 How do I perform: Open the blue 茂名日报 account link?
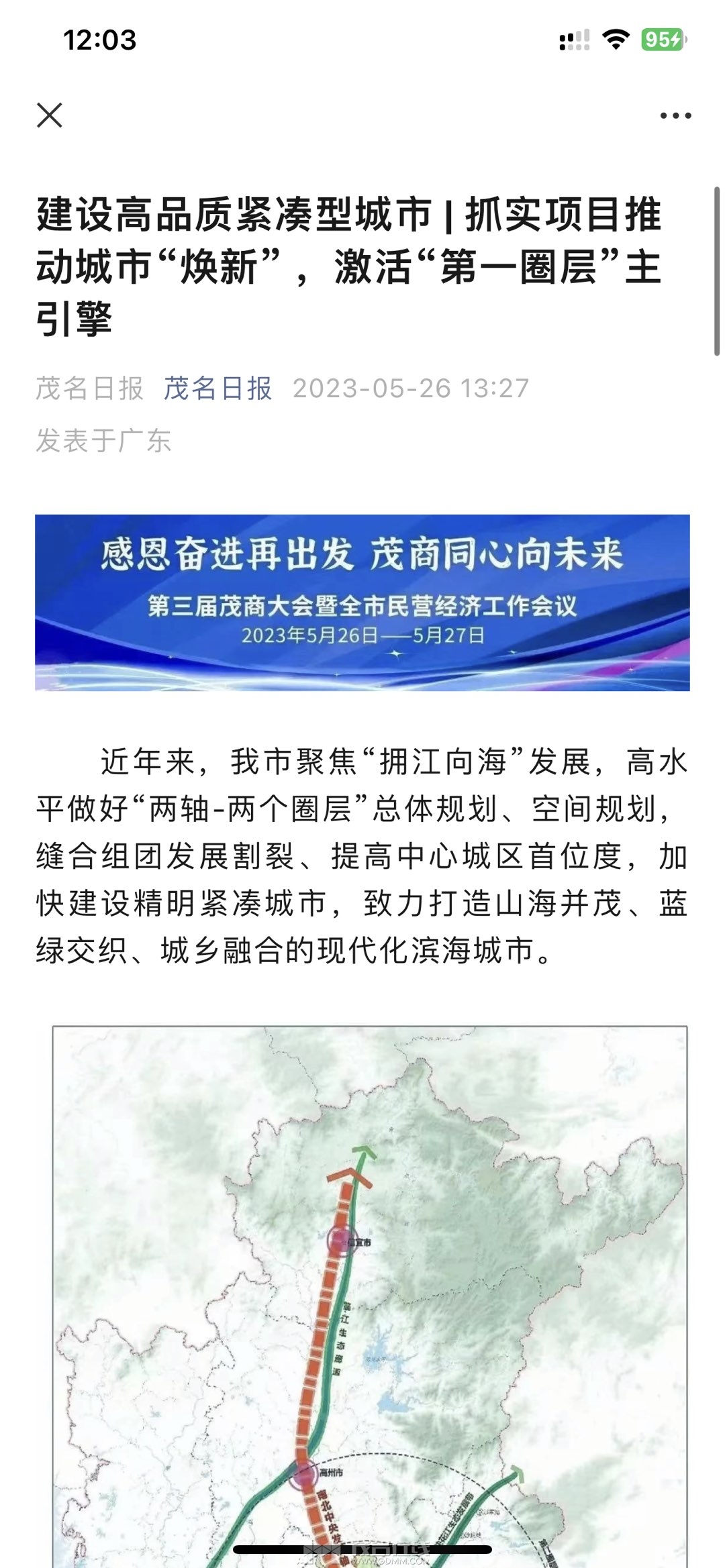pos(218,388)
